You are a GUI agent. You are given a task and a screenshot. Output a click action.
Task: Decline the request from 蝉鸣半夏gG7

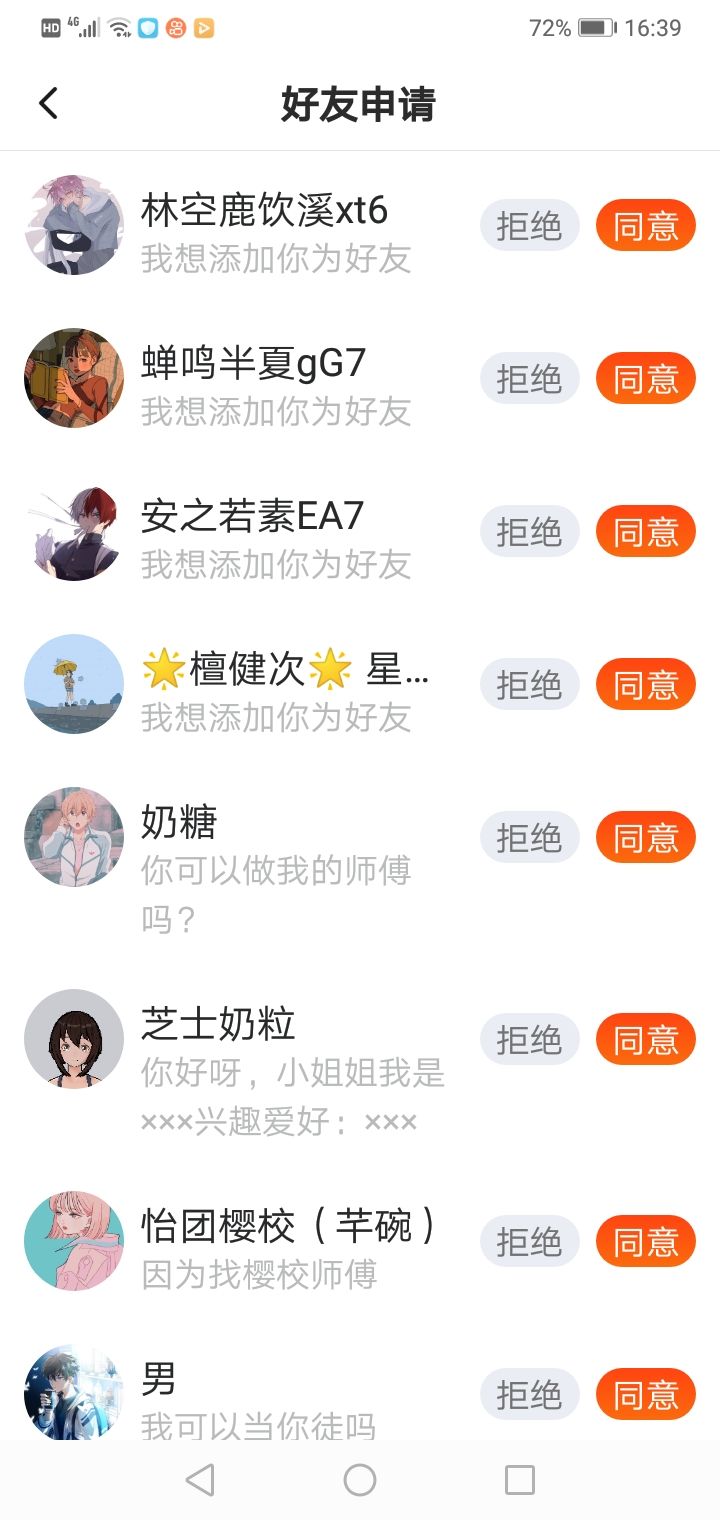pyautogui.click(x=529, y=379)
